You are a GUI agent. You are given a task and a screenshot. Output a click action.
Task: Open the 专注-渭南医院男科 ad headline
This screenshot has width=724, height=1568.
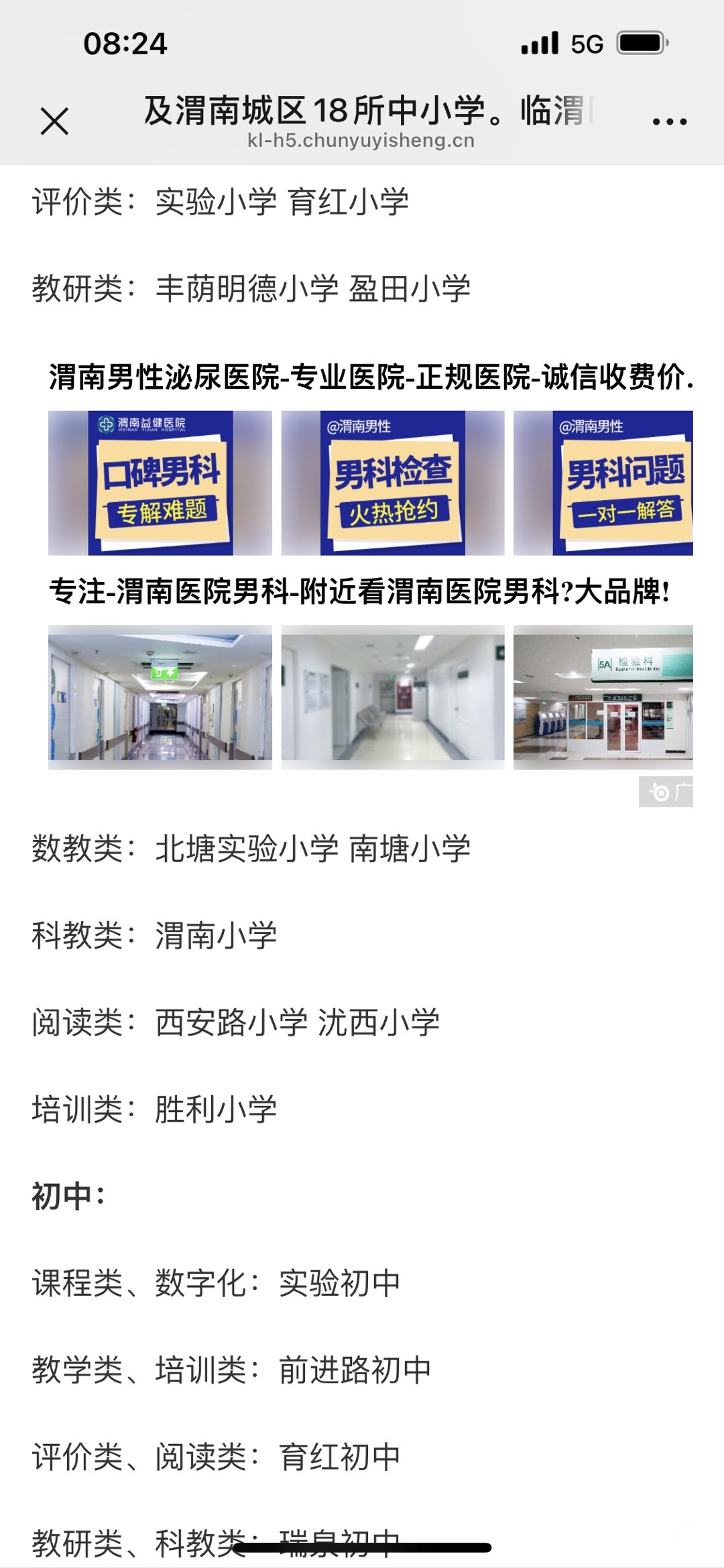(359, 592)
